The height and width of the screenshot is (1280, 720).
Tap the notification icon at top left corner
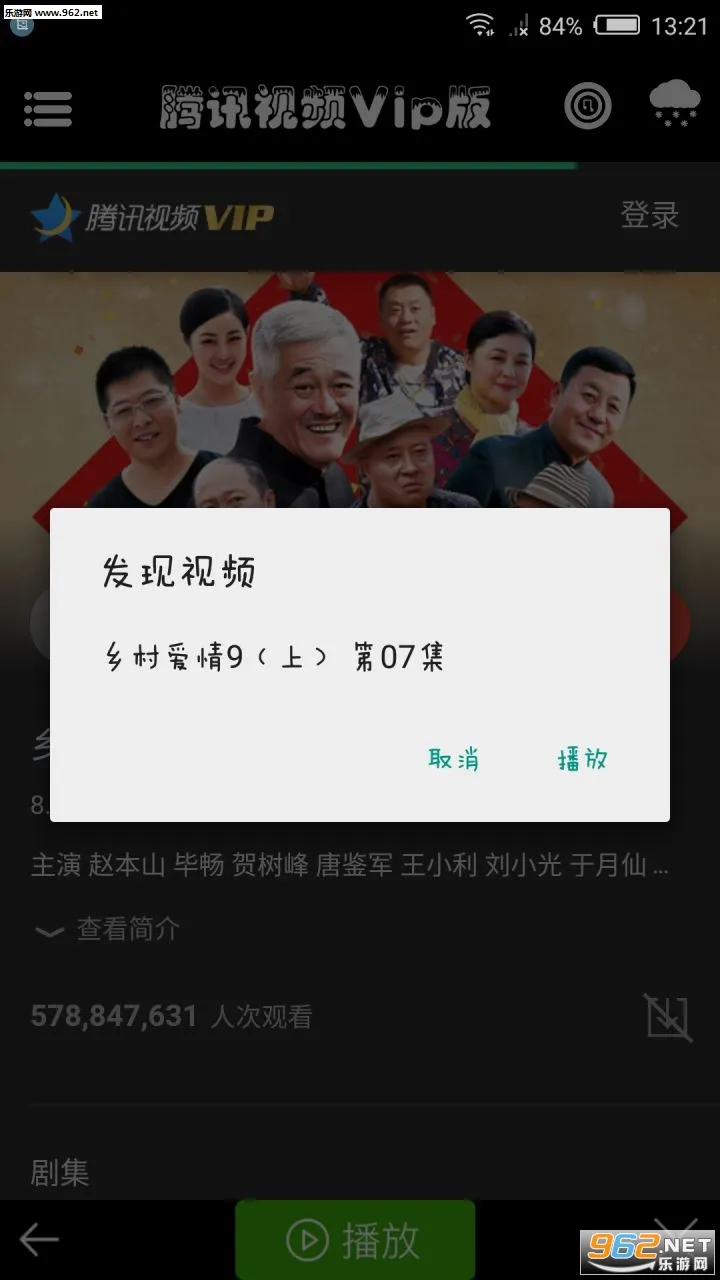click(x=20, y=24)
